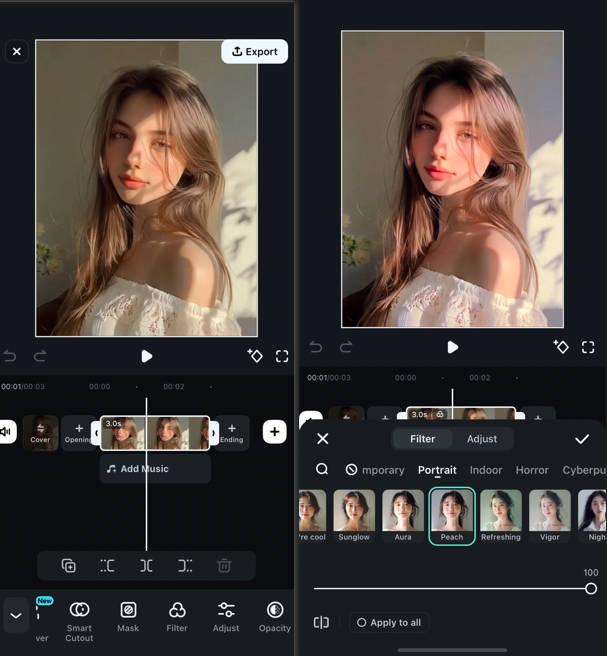Switch to the Indoor filter category

tap(486, 470)
